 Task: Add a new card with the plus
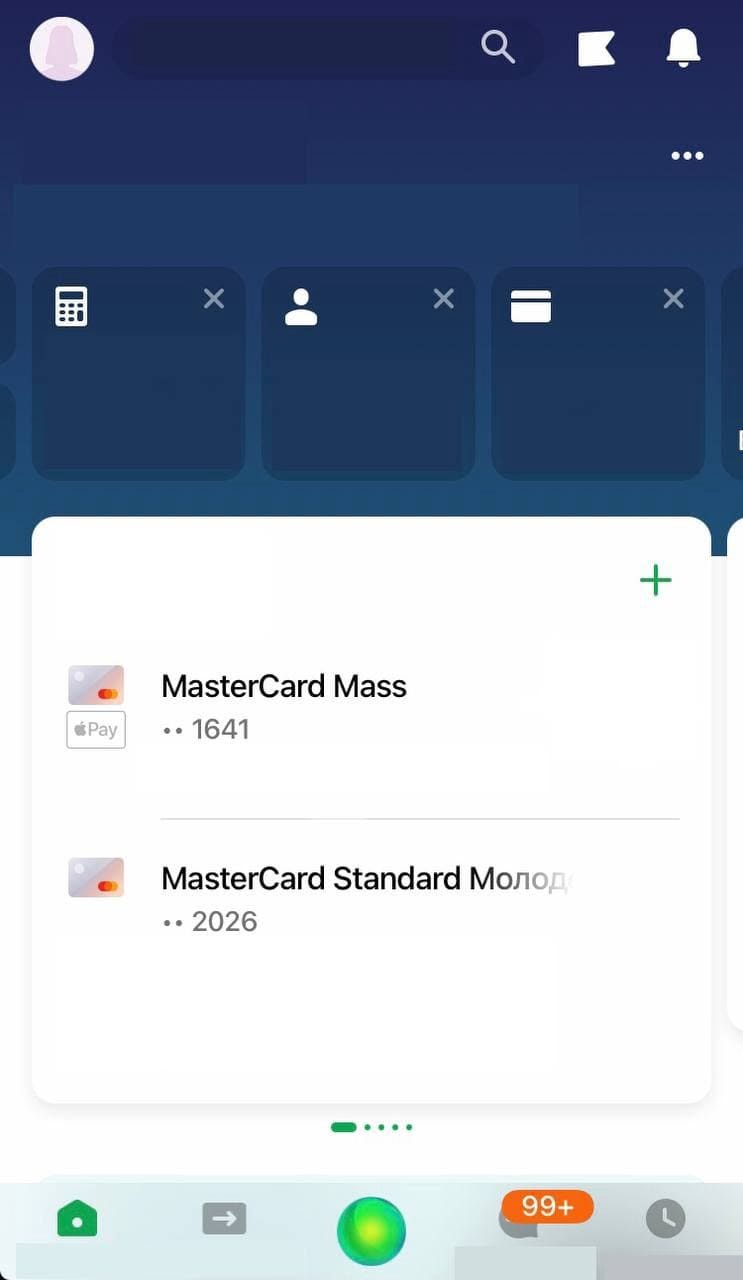pyautogui.click(x=655, y=580)
